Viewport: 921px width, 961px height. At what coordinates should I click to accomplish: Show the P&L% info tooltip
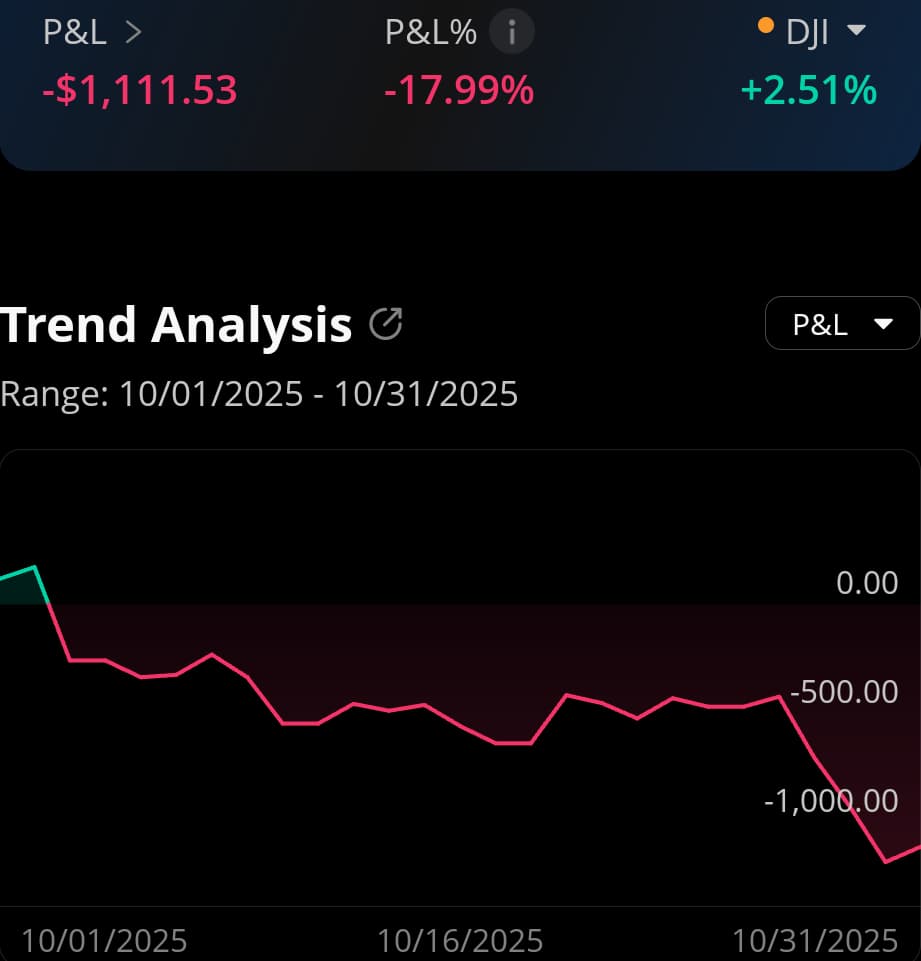click(512, 33)
